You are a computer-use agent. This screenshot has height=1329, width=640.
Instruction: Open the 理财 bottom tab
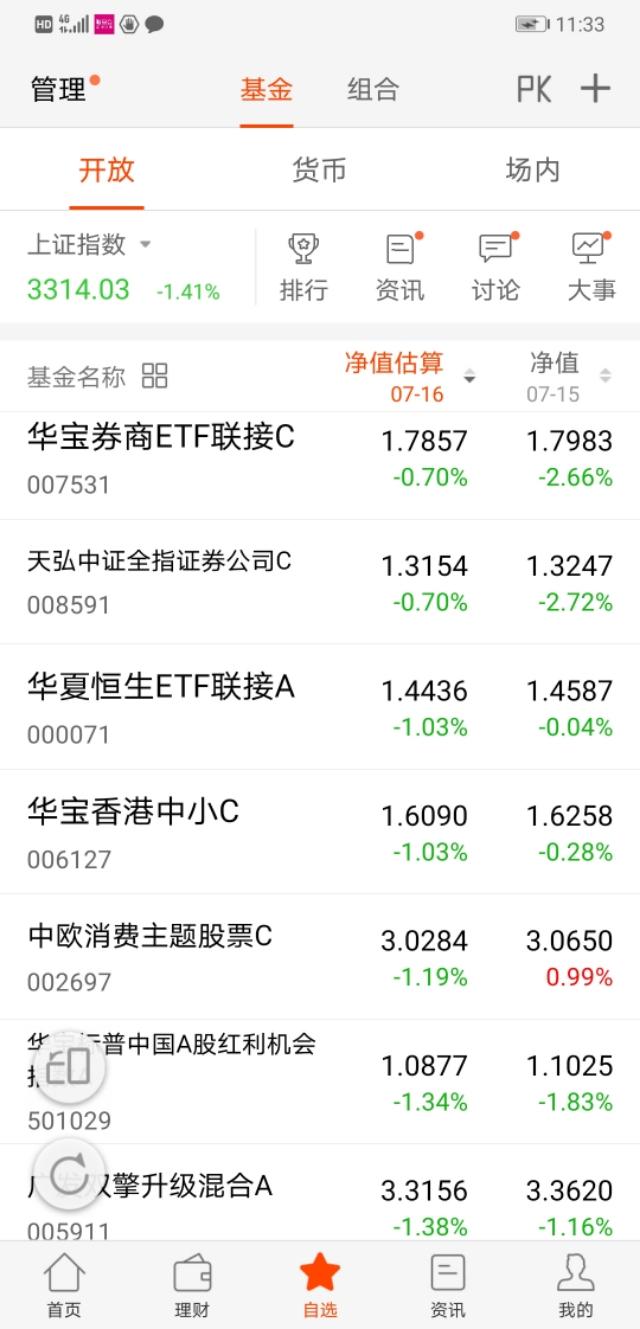coord(192,1286)
